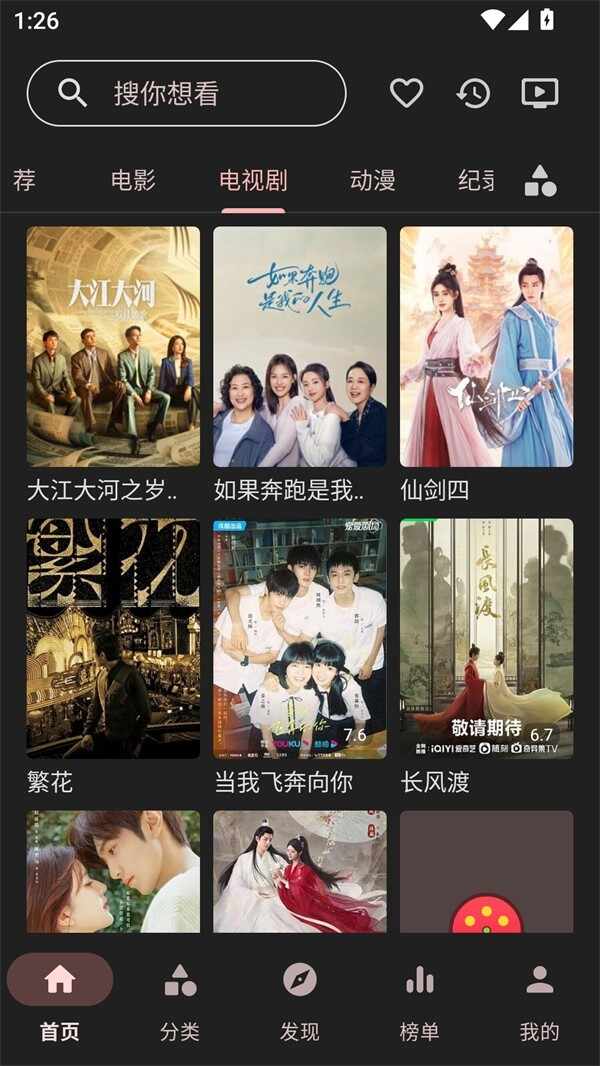Open favorites via the heart icon
This screenshot has width=600, height=1066.
click(406, 93)
